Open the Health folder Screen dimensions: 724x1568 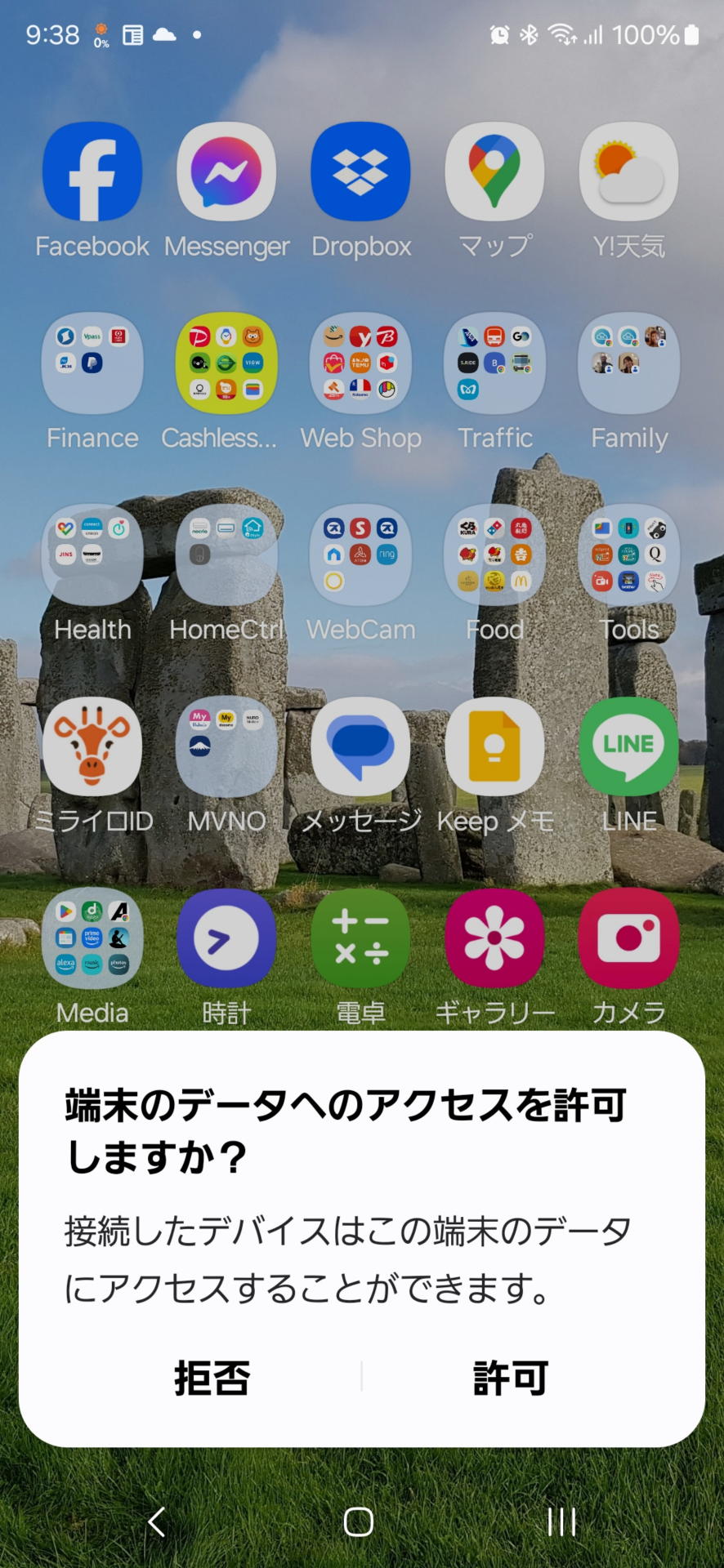(x=92, y=555)
